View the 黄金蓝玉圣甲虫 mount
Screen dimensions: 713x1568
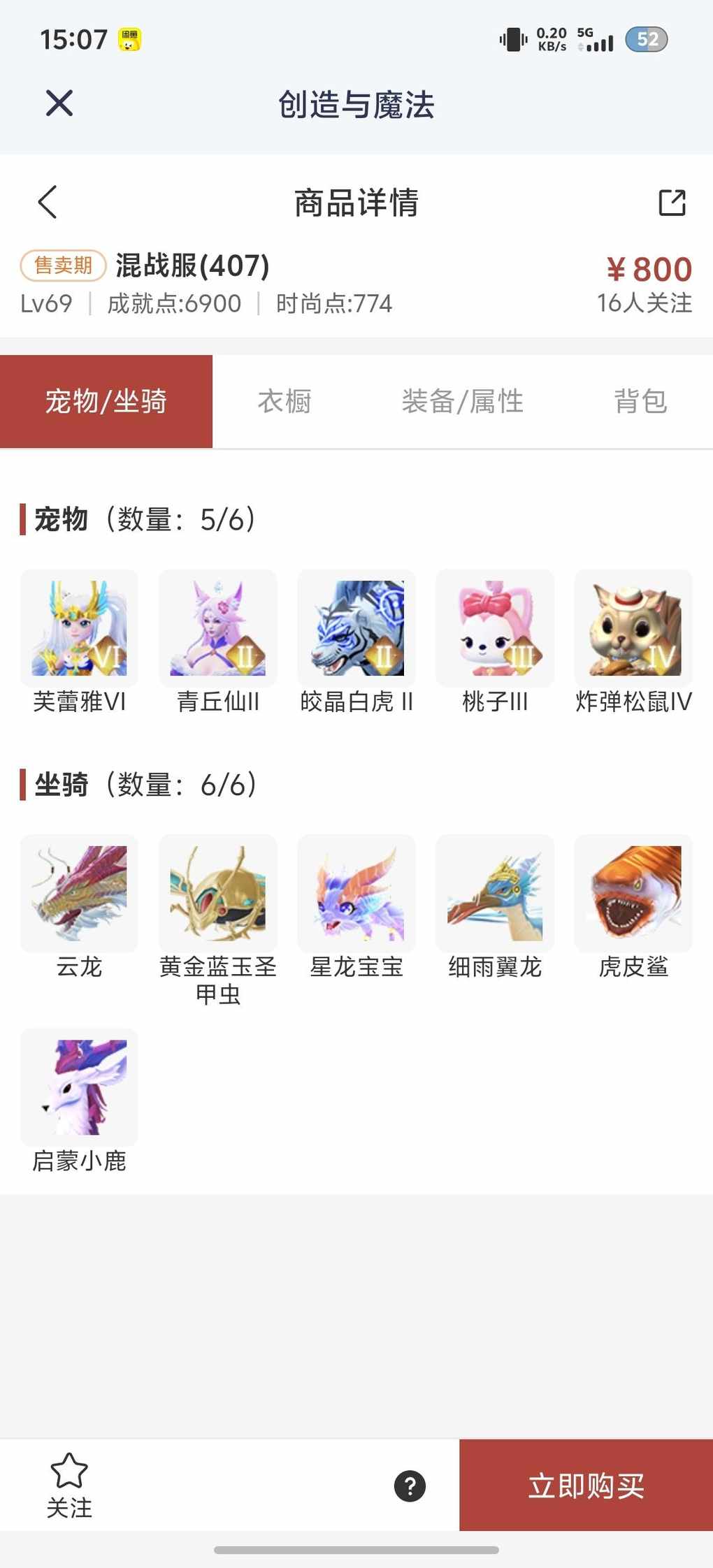click(217, 893)
